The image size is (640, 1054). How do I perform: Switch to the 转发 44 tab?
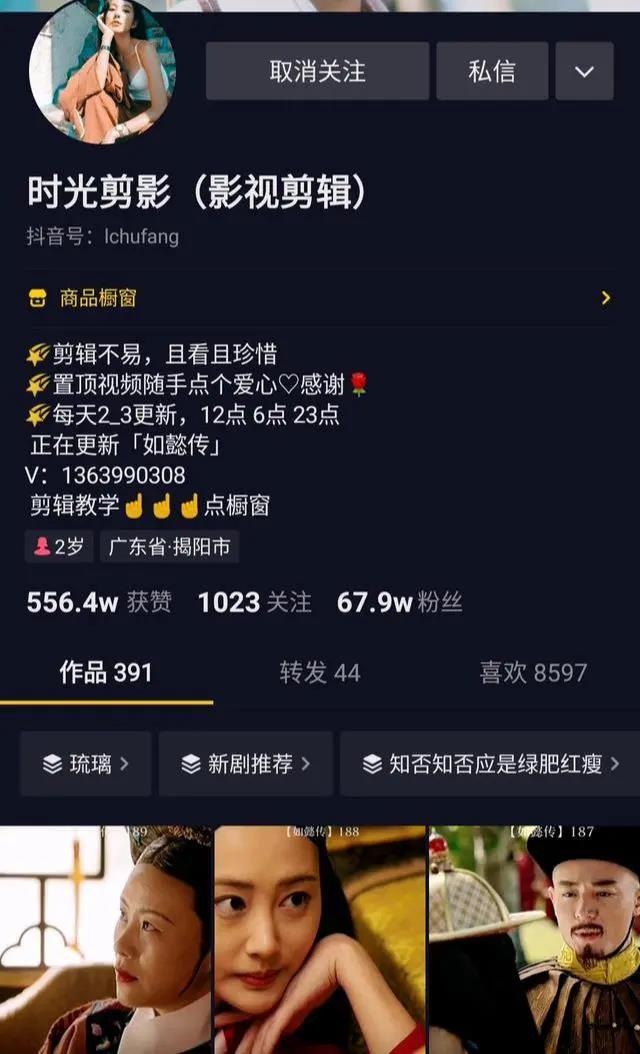pyautogui.click(x=319, y=672)
